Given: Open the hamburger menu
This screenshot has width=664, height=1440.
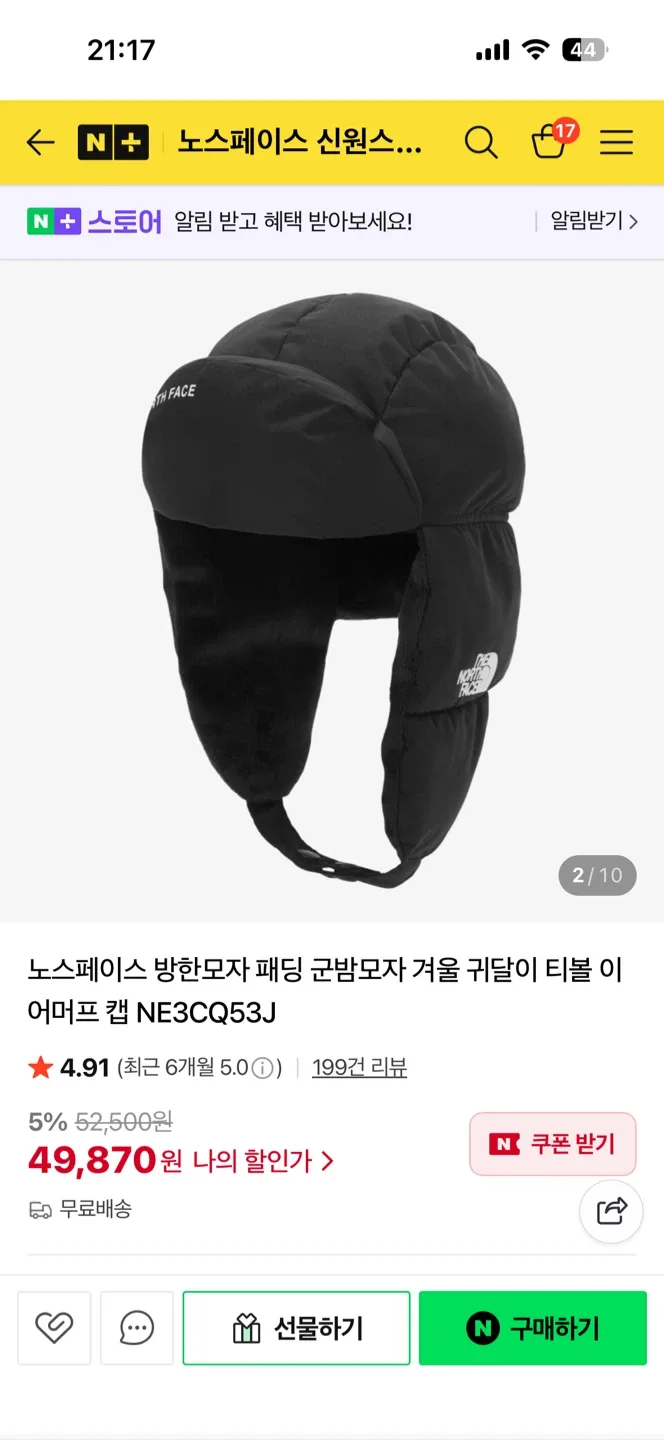Looking at the screenshot, I should point(616,143).
